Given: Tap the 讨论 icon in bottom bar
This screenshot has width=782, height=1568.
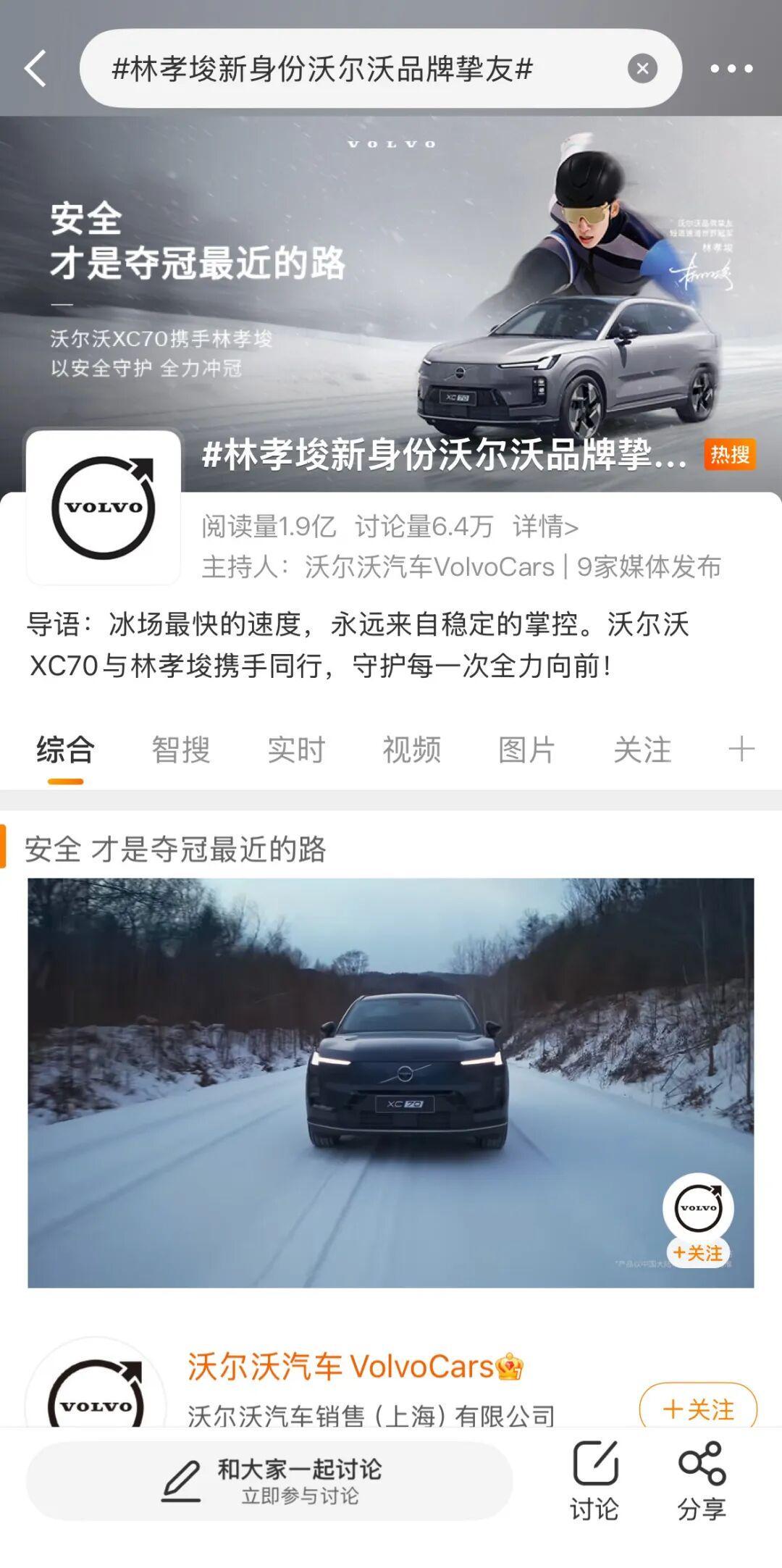Looking at the screenshot, I should [594, 1480].
